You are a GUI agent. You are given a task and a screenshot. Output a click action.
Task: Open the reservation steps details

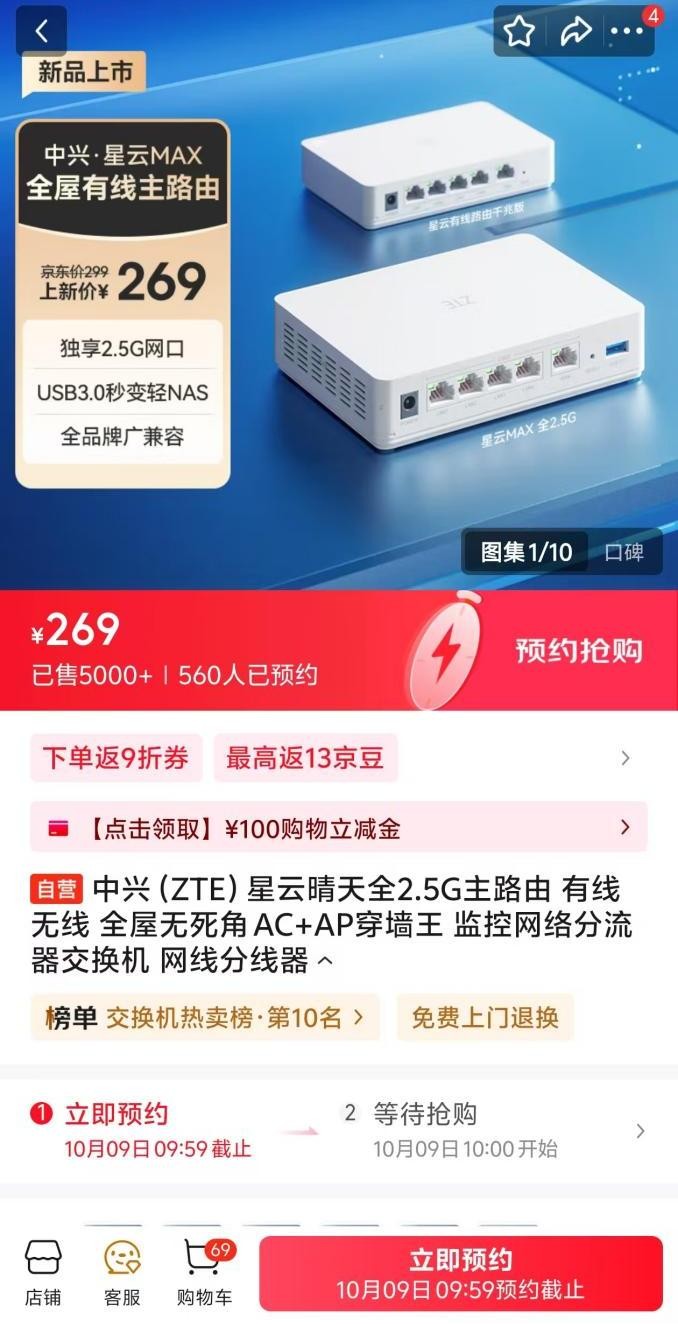pyautogui.click(x=640, y=1131)
